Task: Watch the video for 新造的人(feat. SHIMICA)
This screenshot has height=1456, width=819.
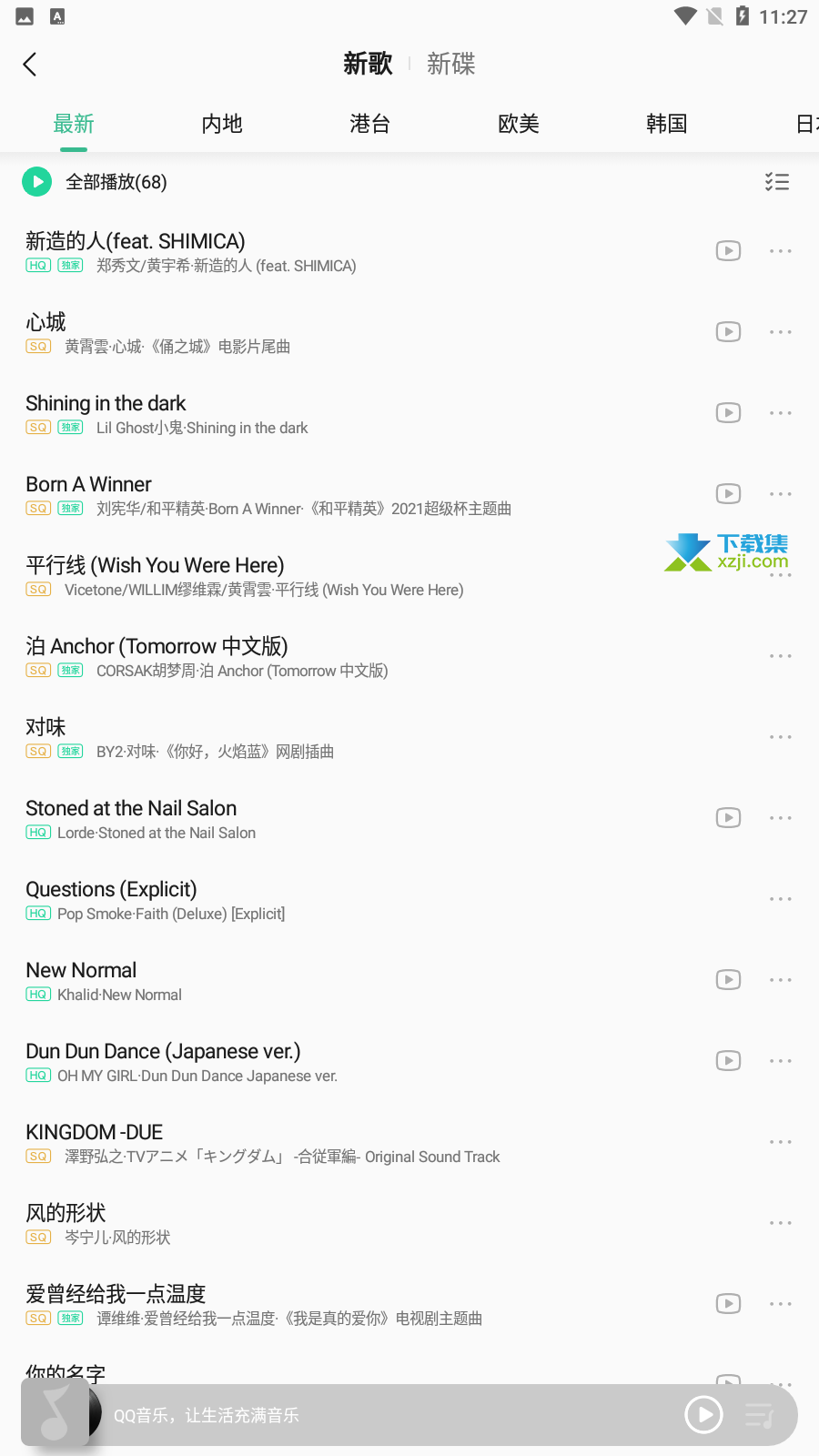Action: click(728, 250)
